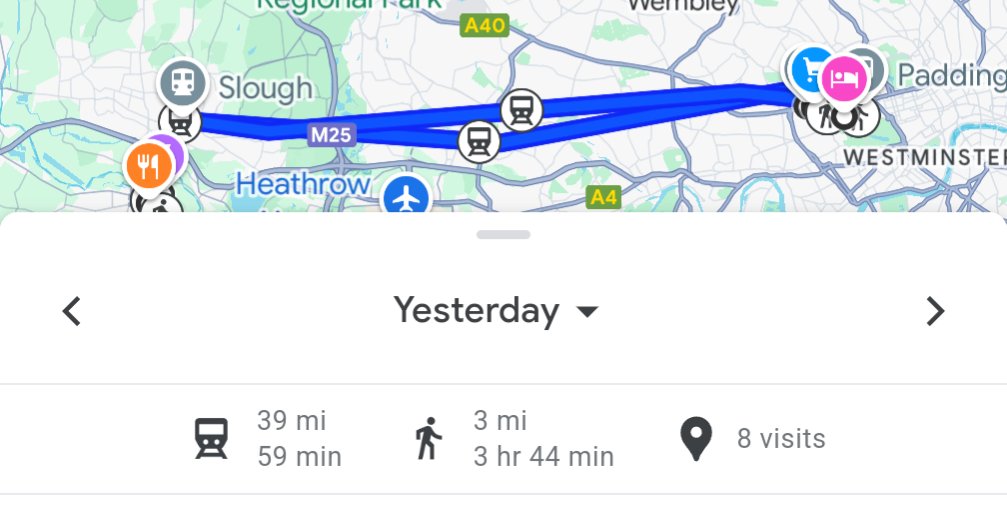
Task: Select the orange restaurant marker on map
Action: click(x=148, y=166)
